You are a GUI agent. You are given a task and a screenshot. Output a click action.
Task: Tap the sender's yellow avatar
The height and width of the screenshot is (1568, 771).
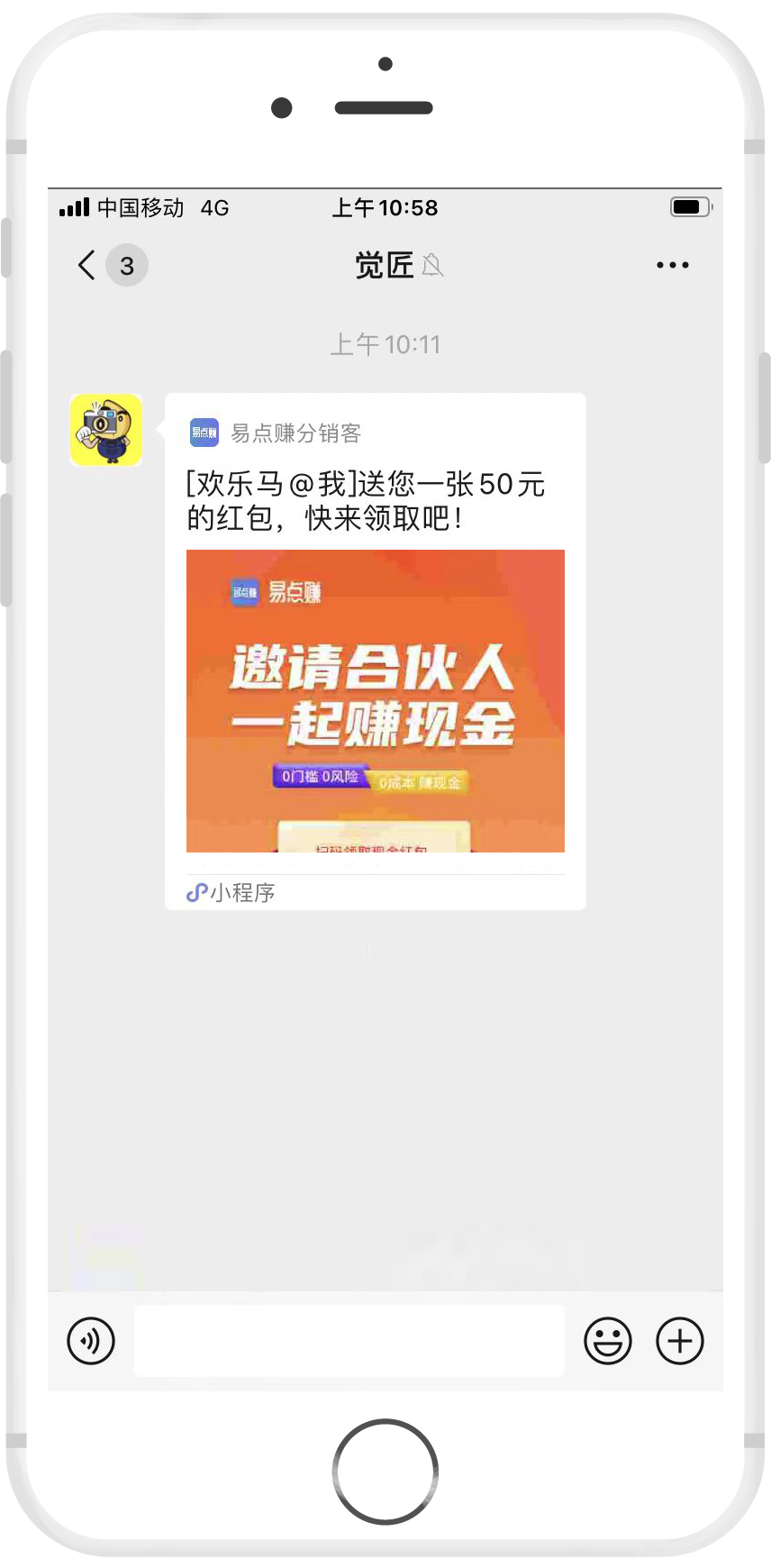click(106, 430)
